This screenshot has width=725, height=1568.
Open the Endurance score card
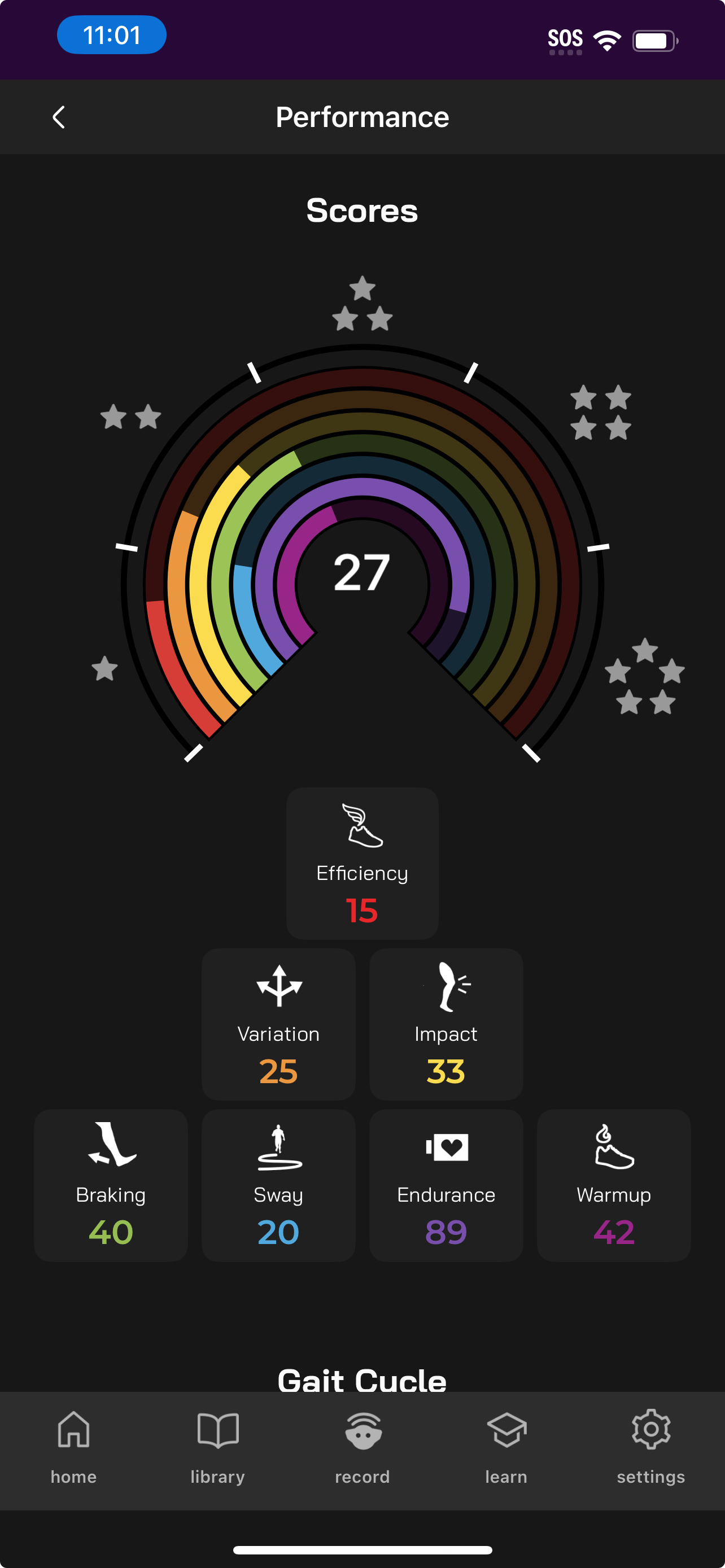(446, 1185)
